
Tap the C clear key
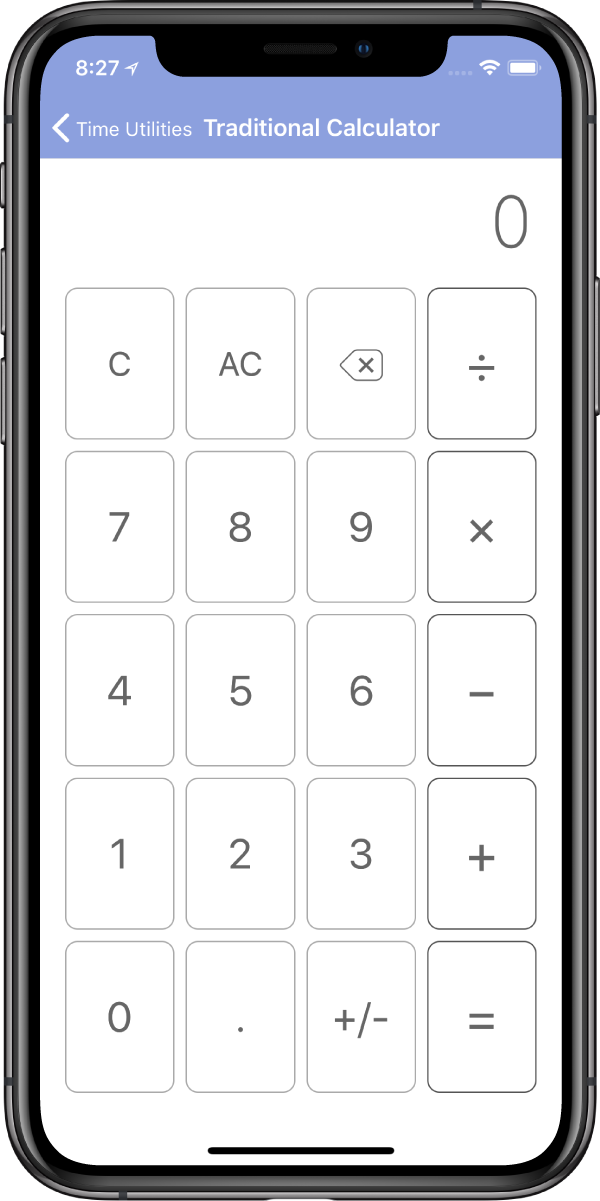(x=120, y=364)
